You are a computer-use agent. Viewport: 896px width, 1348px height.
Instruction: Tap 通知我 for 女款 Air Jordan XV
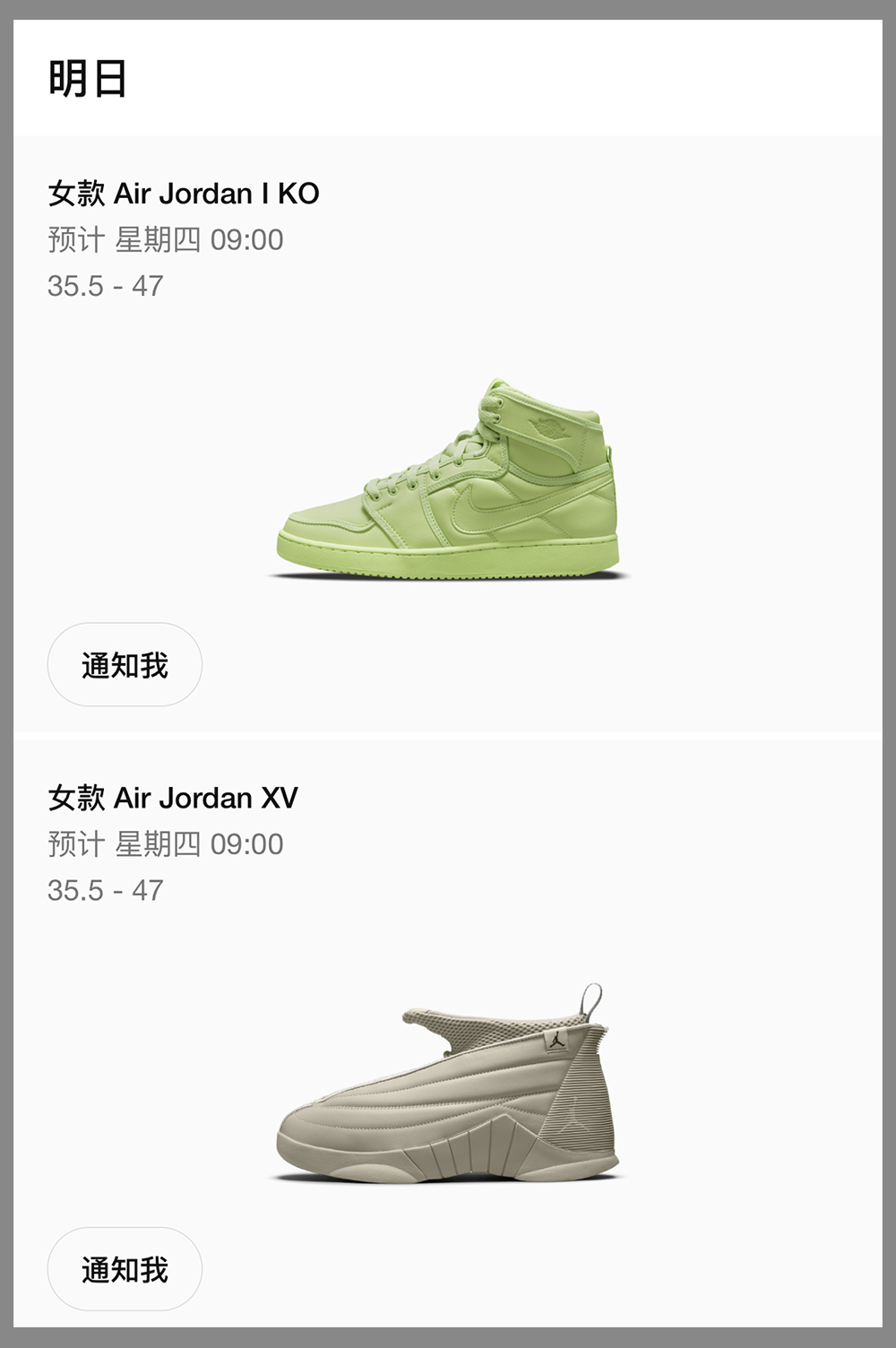[x=125, y=1269]
